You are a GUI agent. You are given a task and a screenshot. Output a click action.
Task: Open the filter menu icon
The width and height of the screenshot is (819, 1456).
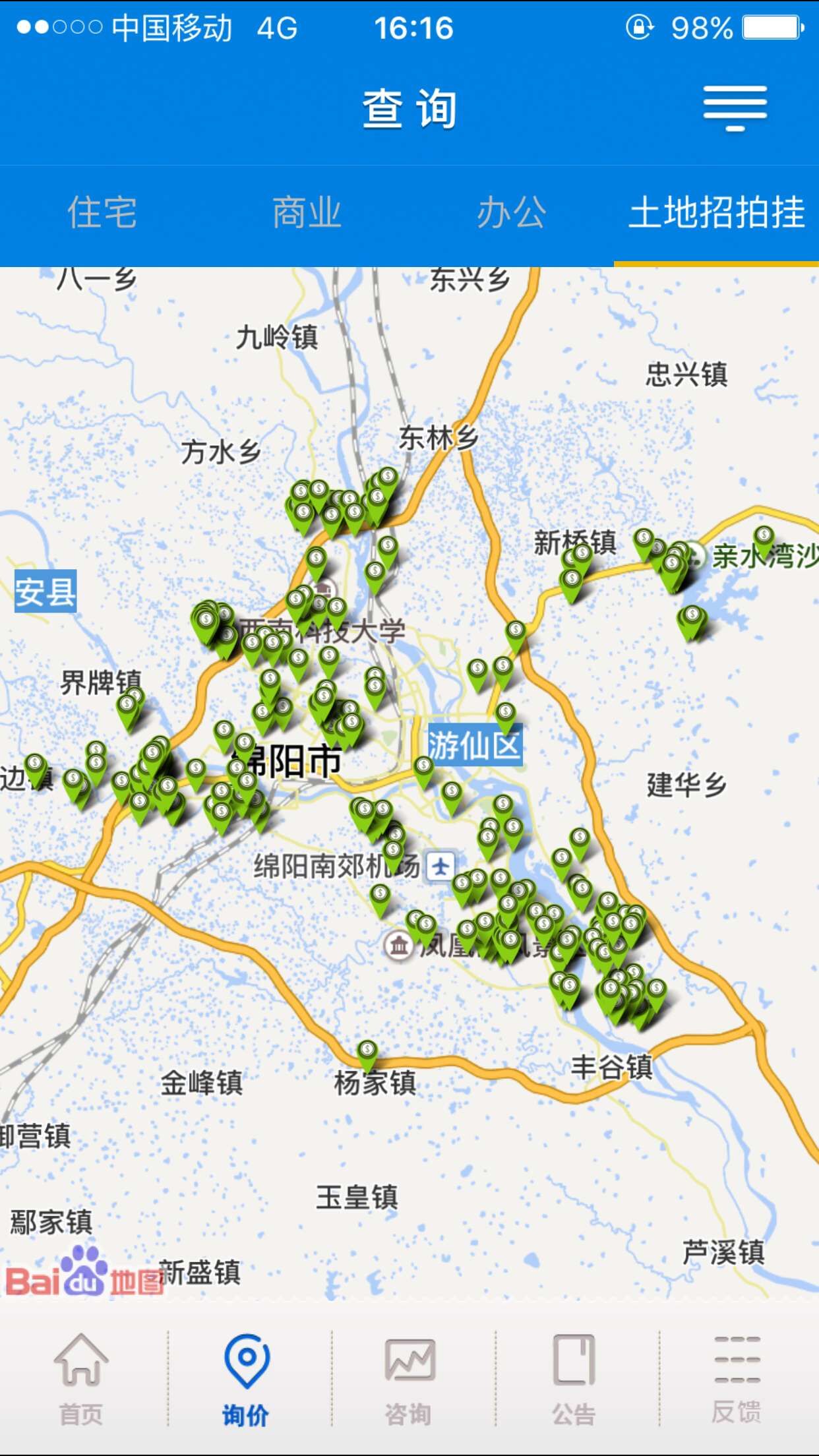(x=735, y=108)
